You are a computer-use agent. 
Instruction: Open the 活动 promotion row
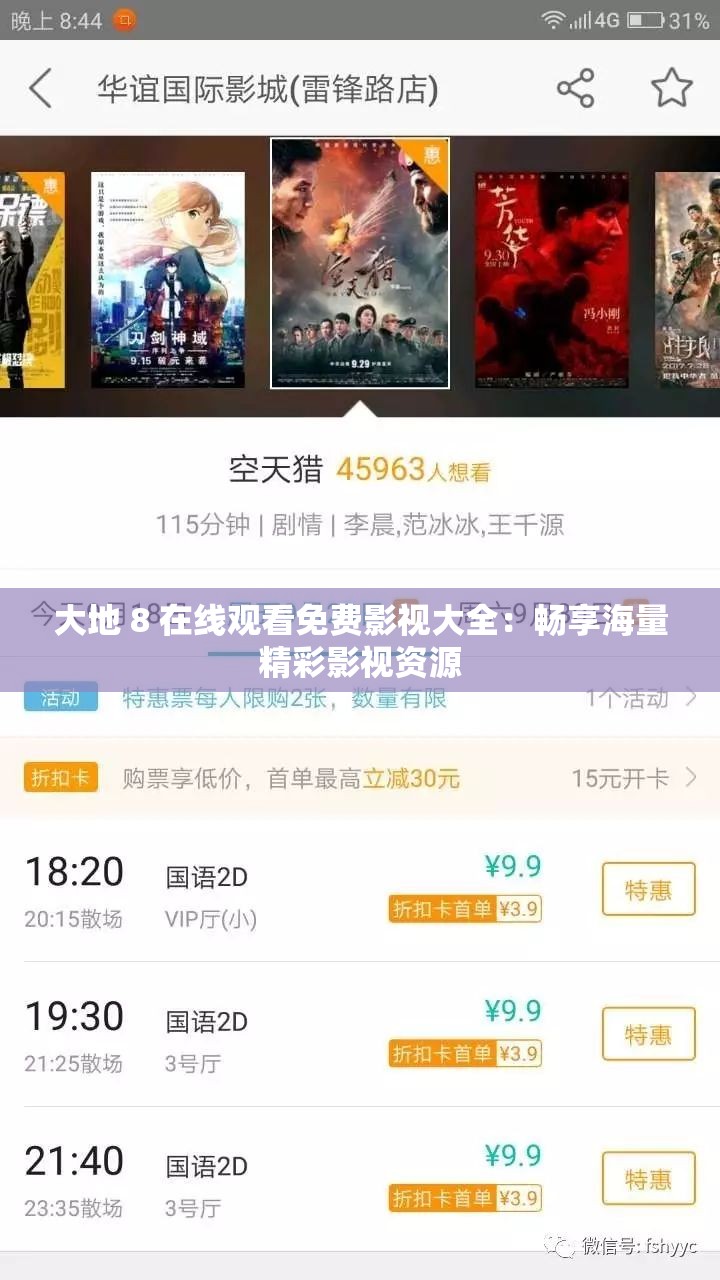tap(360, 697)
